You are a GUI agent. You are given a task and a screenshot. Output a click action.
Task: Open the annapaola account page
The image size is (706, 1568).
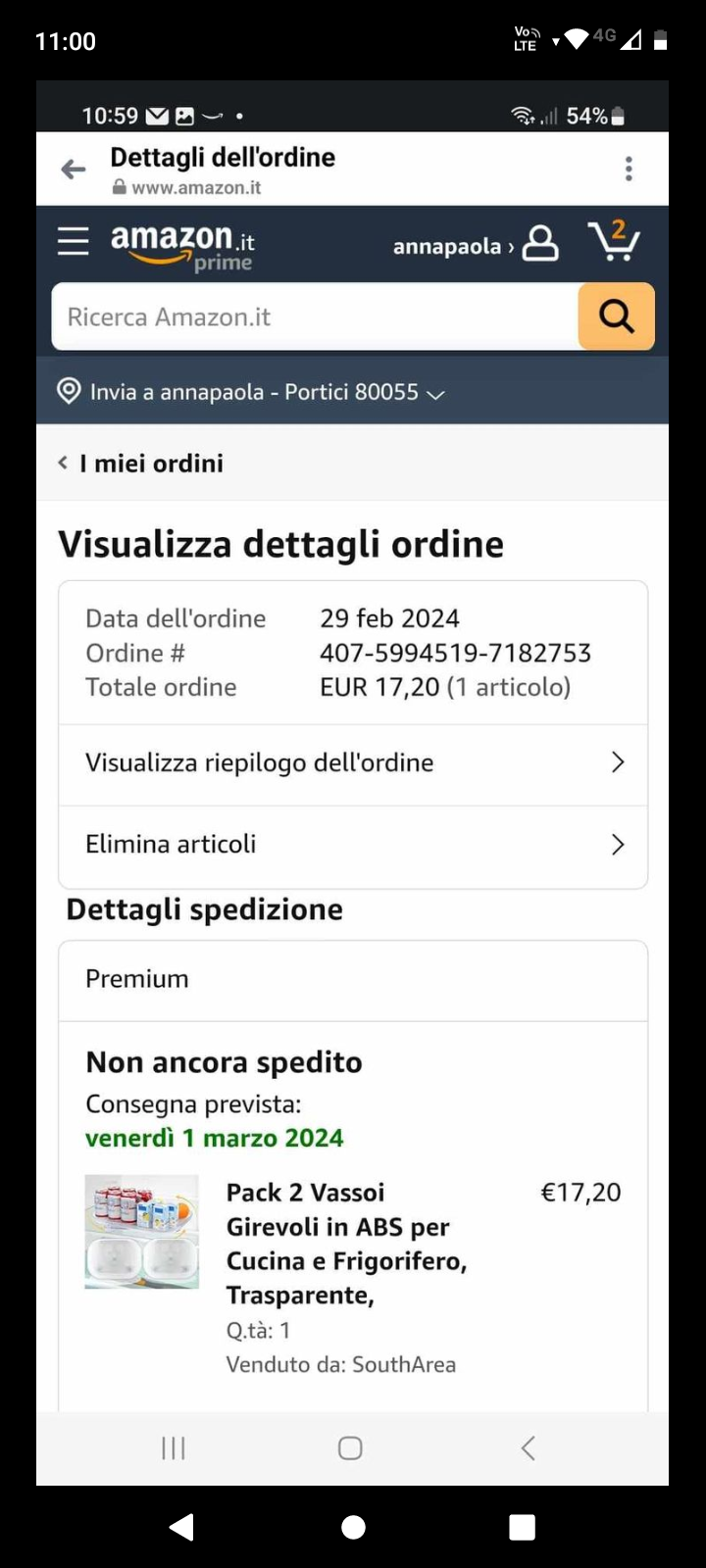(476, 245)
